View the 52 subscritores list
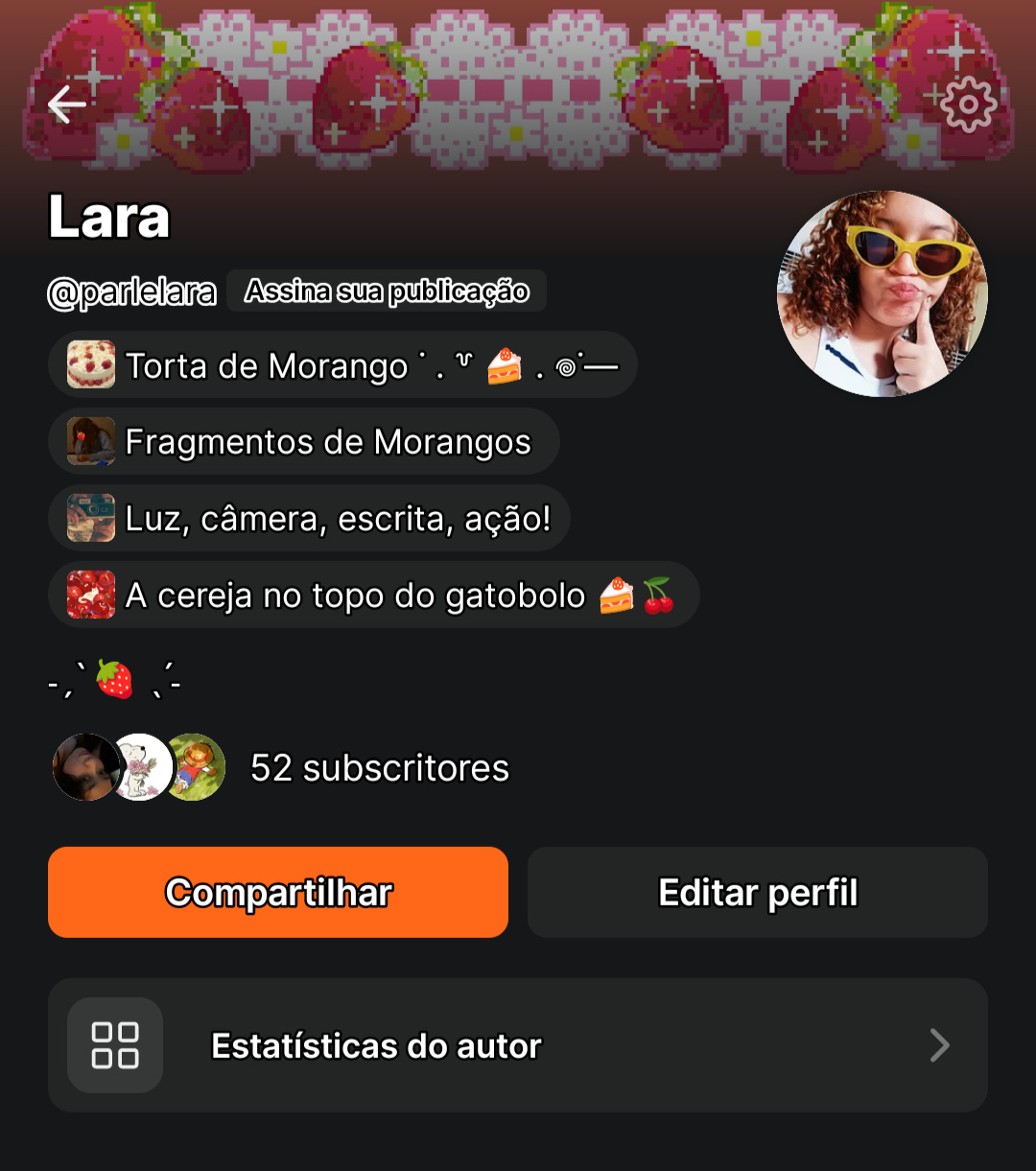This screenshot has width=1036, height=1171. pyautogui.click(x=379, y=768)
